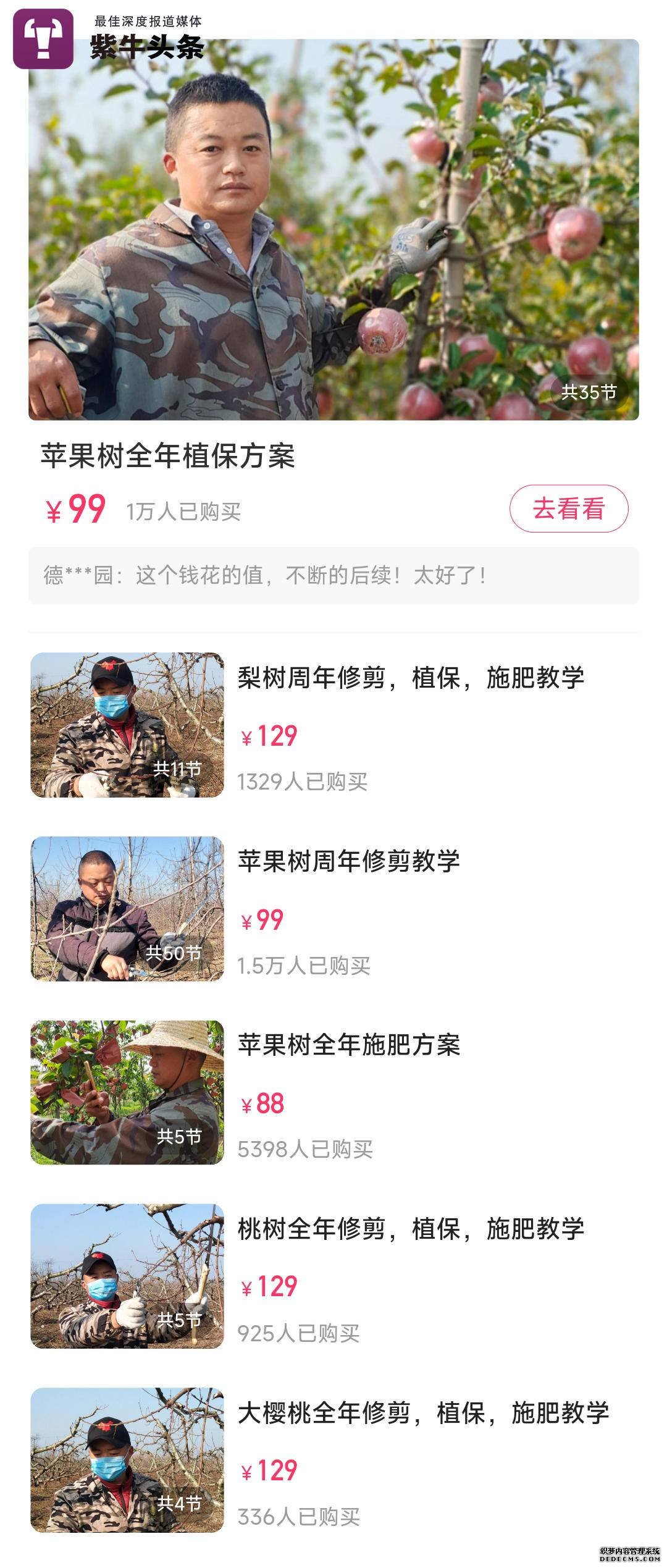Choose the 大樱桃全年修剪，植保，施肥教学 course
Image resolution: width=667 pixels, height=1568 pixels.
coord(423,1412)
